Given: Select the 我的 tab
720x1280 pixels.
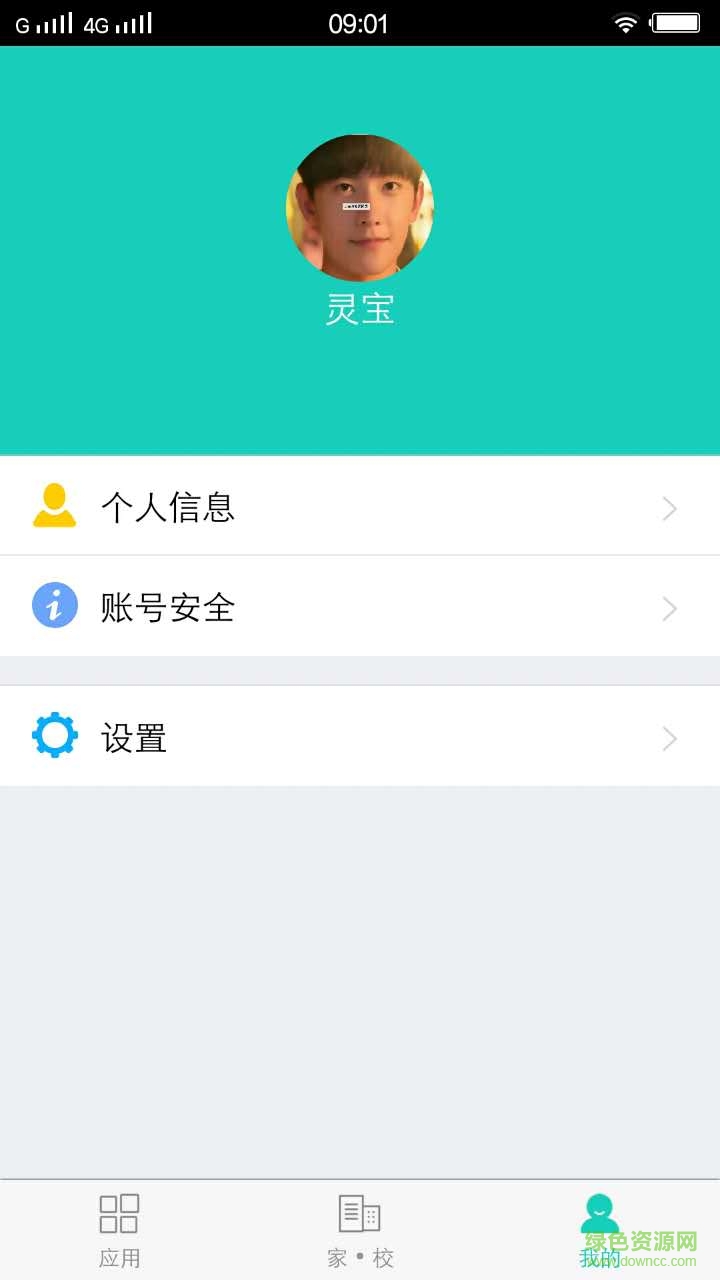Looking at the screenshot, I should [599, 1230].
